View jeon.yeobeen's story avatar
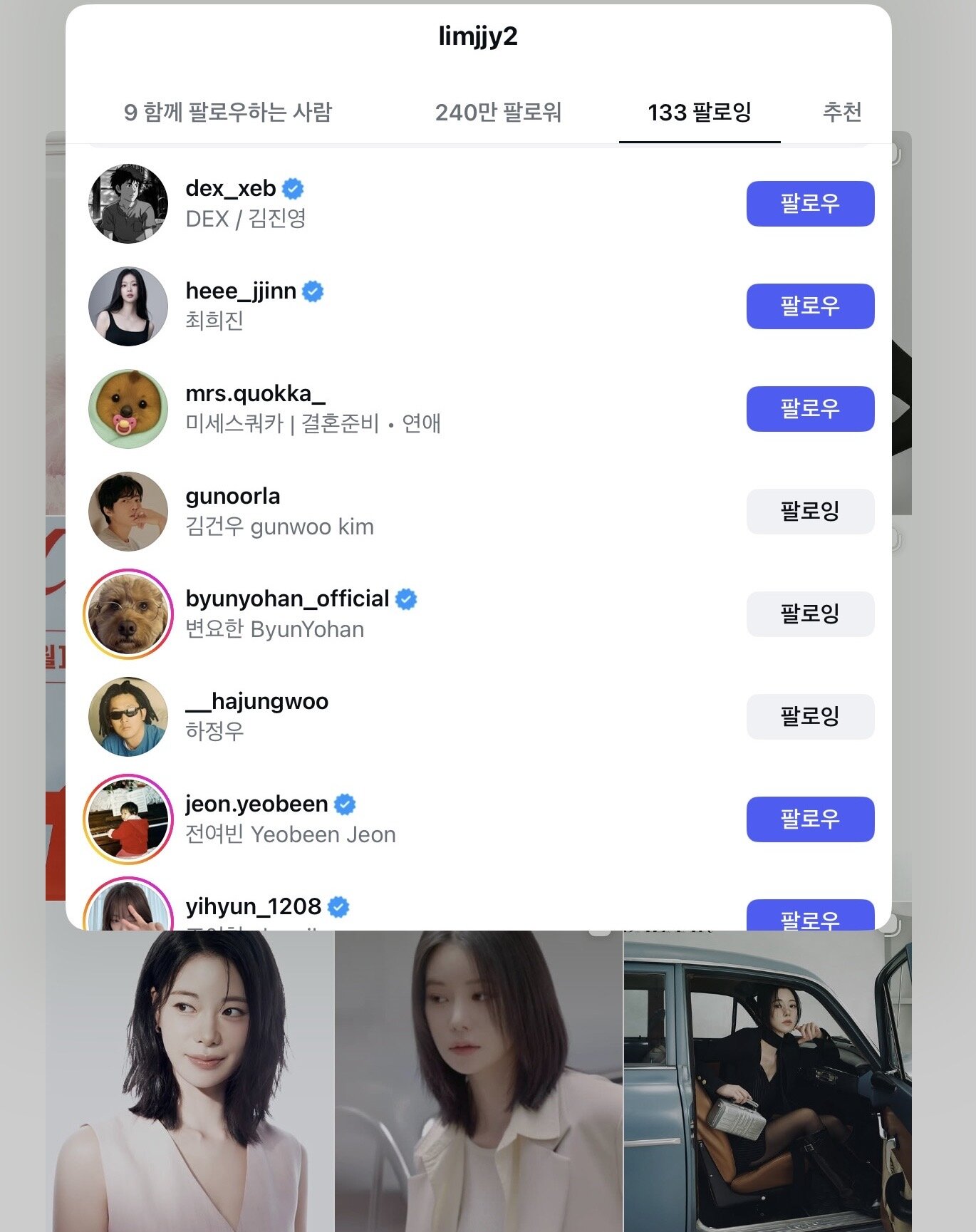Screen dimensions: 976x1232 point(128,819)
